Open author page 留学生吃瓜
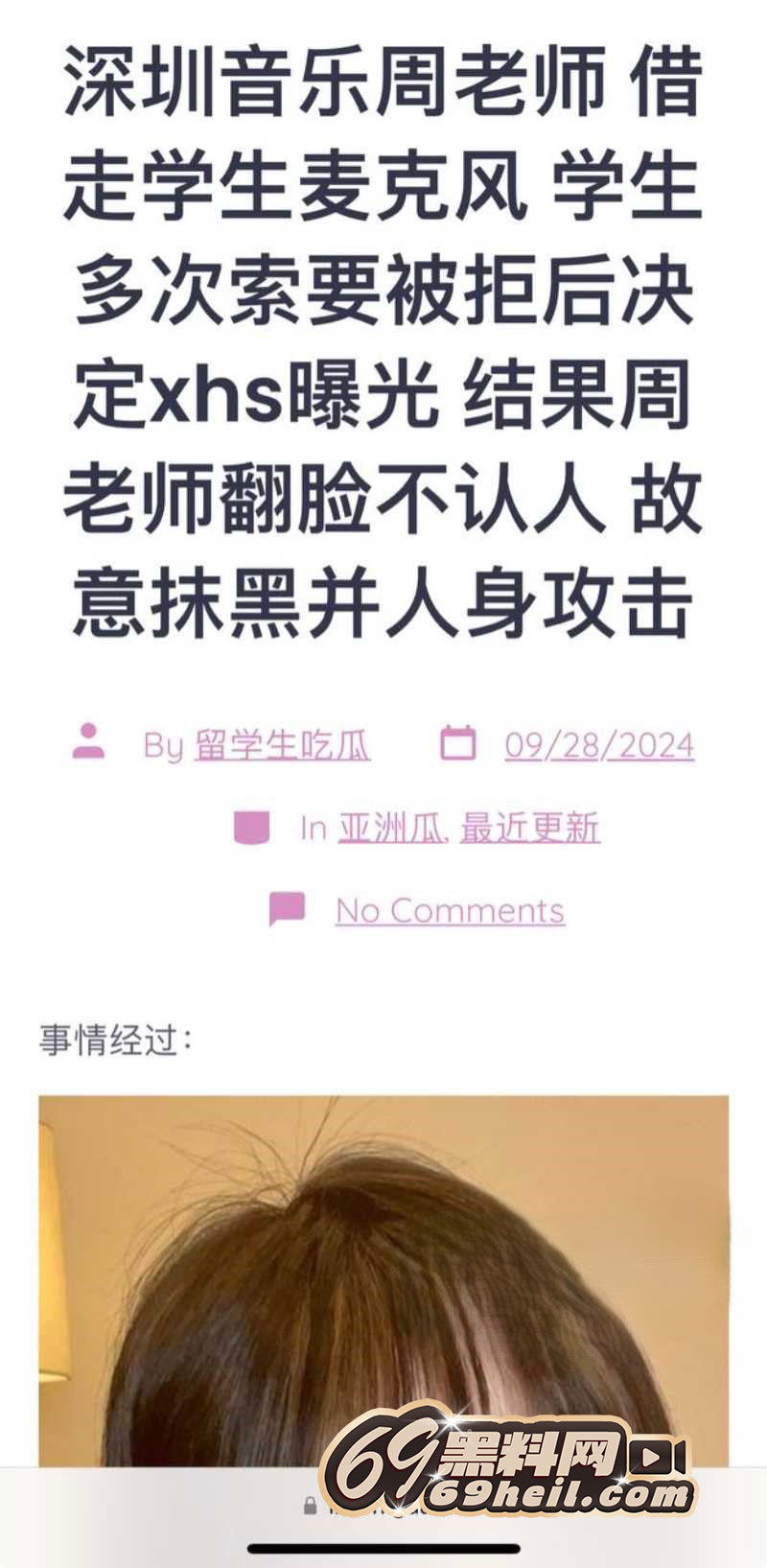767x1568 pixels. point(283,745)
